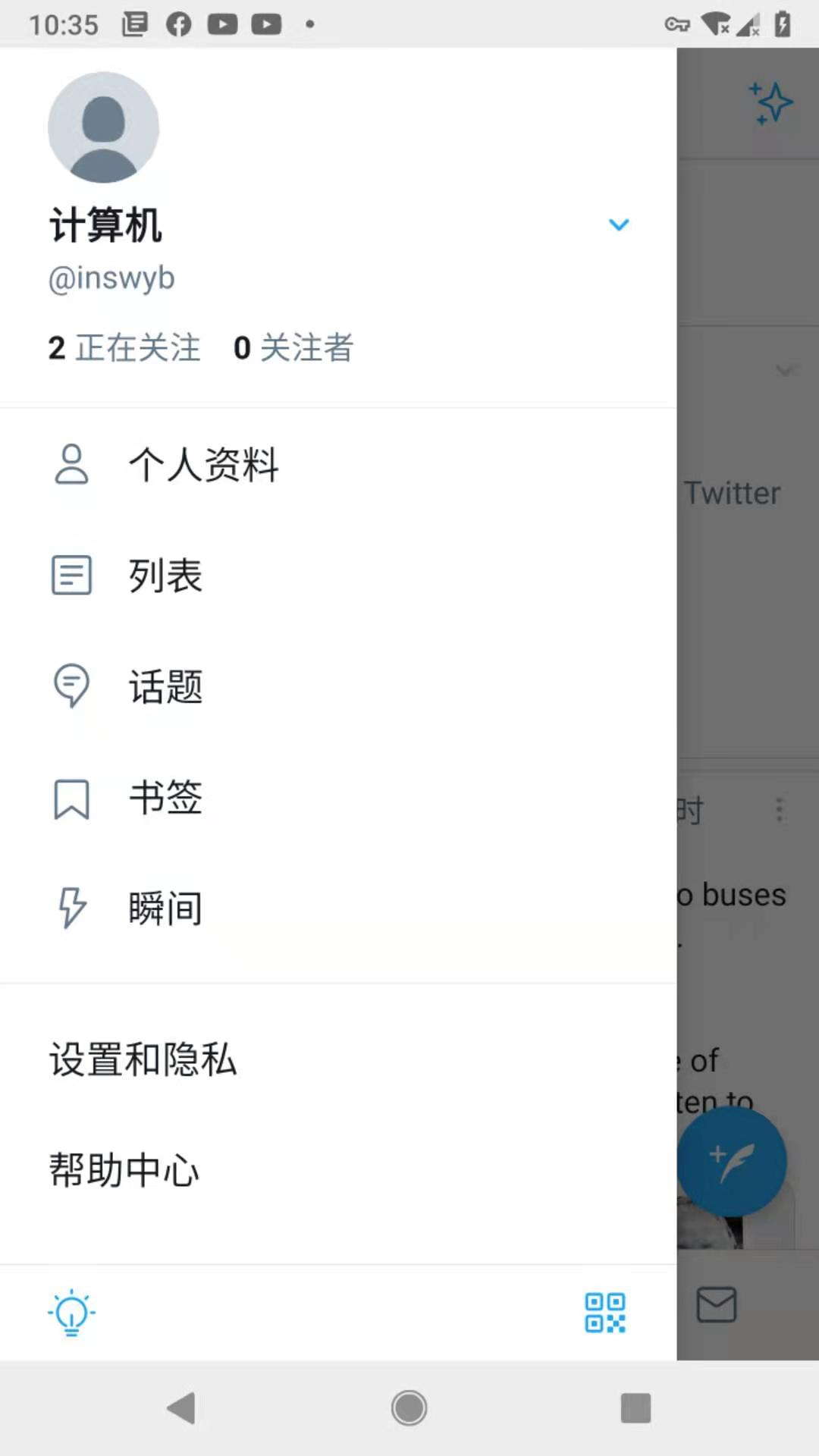Viewport: 819px width, 1456px height.
Task: Open 话题 topics
Action: click(338, 686)
